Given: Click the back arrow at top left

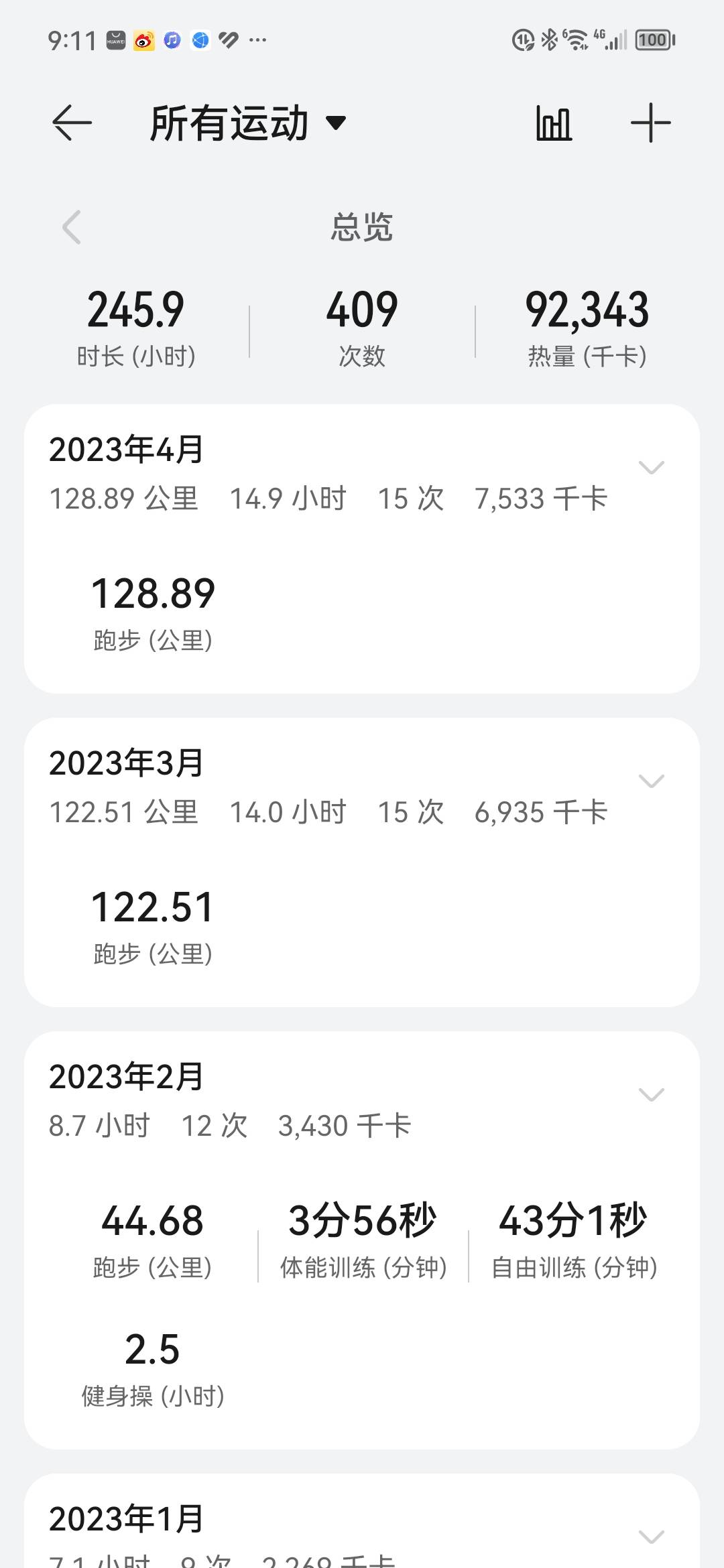Looking at the screenshot, I should tap(69, 123).
